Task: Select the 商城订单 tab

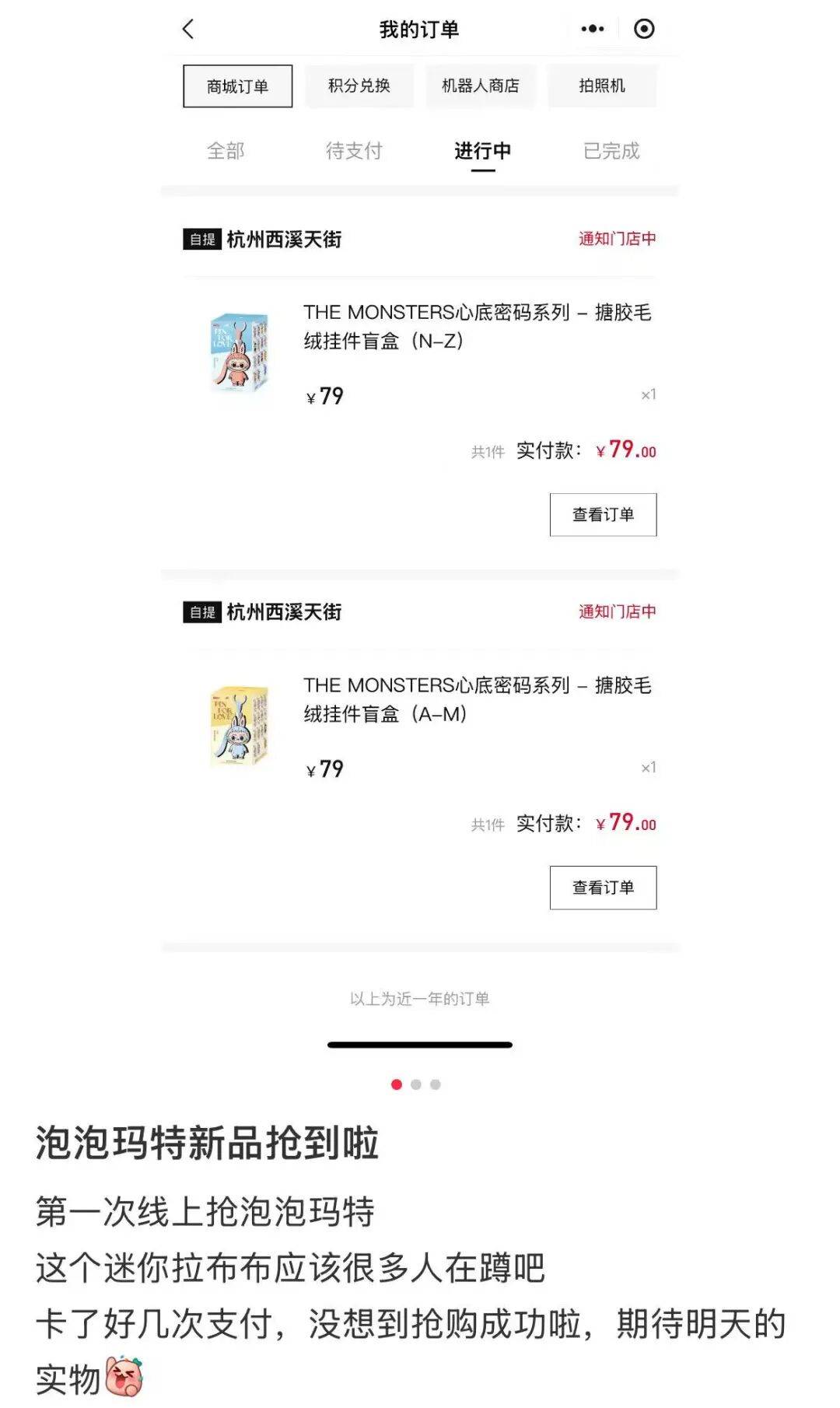Action: pyautogui.click(x=239, y=86)
